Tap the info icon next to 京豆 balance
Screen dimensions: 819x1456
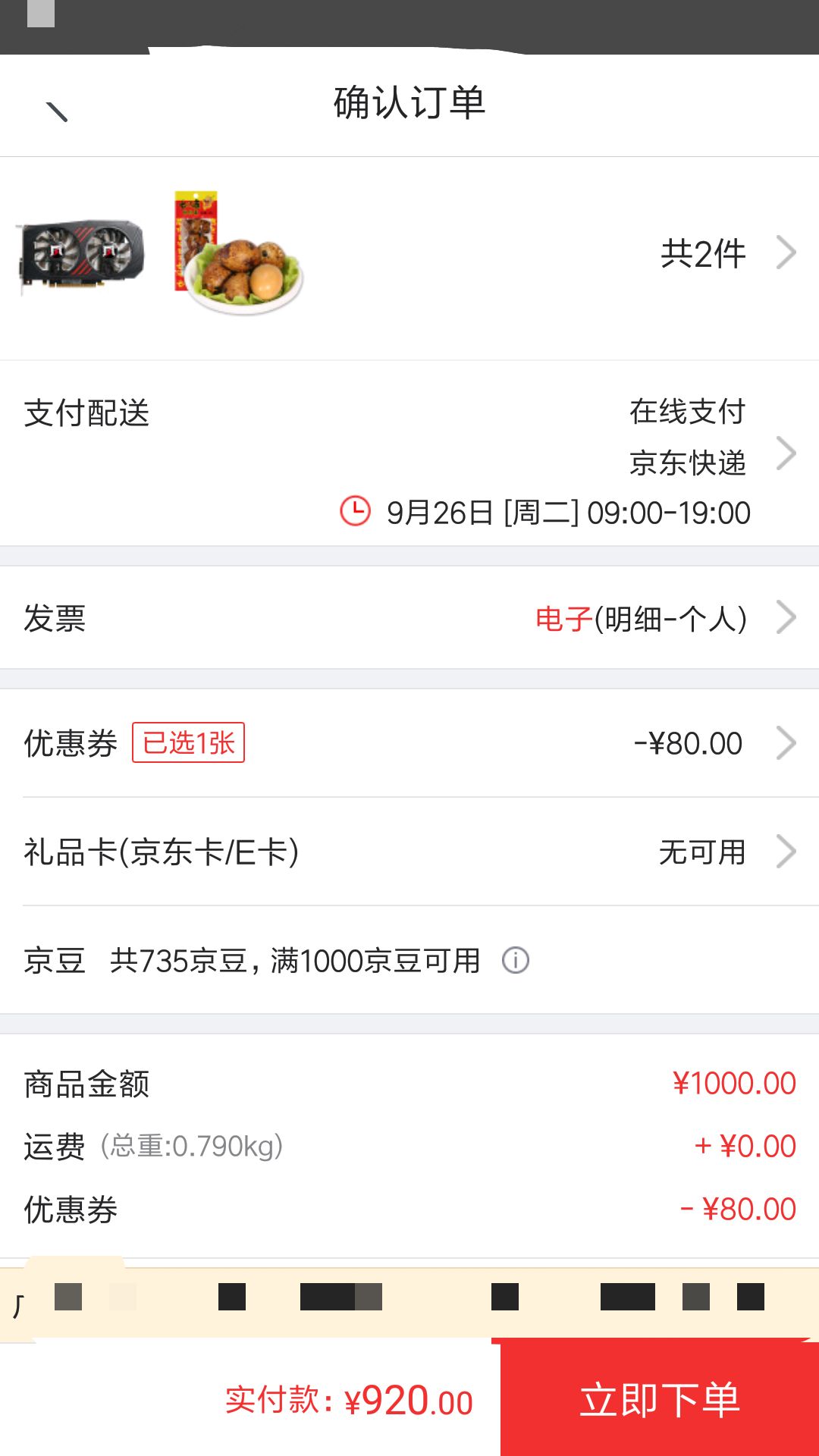click(x=515, y=961)
